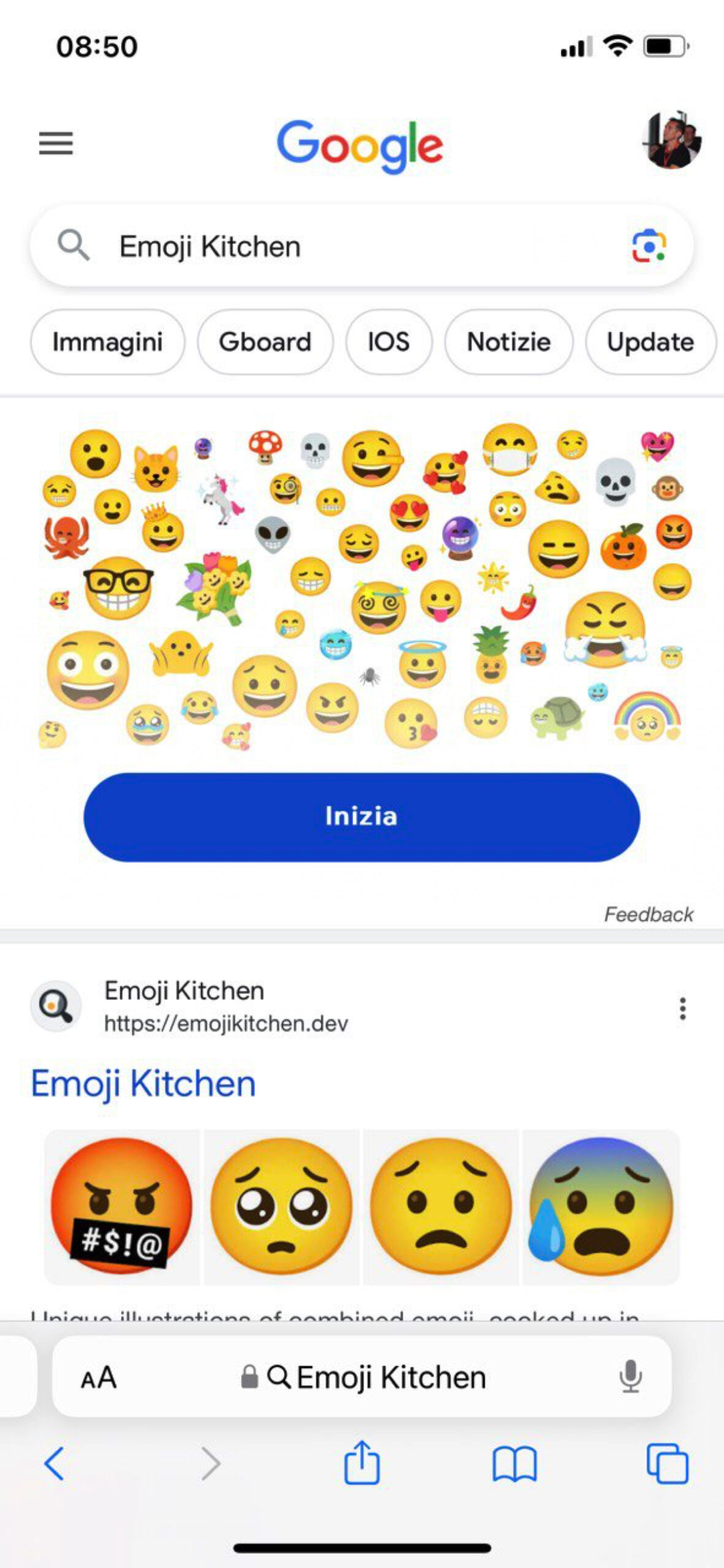Viewport: 724px width, 1568px height.
Task: Share this page from Safari toolbar
Action: pyautogui.click(x=361, y=1463)
